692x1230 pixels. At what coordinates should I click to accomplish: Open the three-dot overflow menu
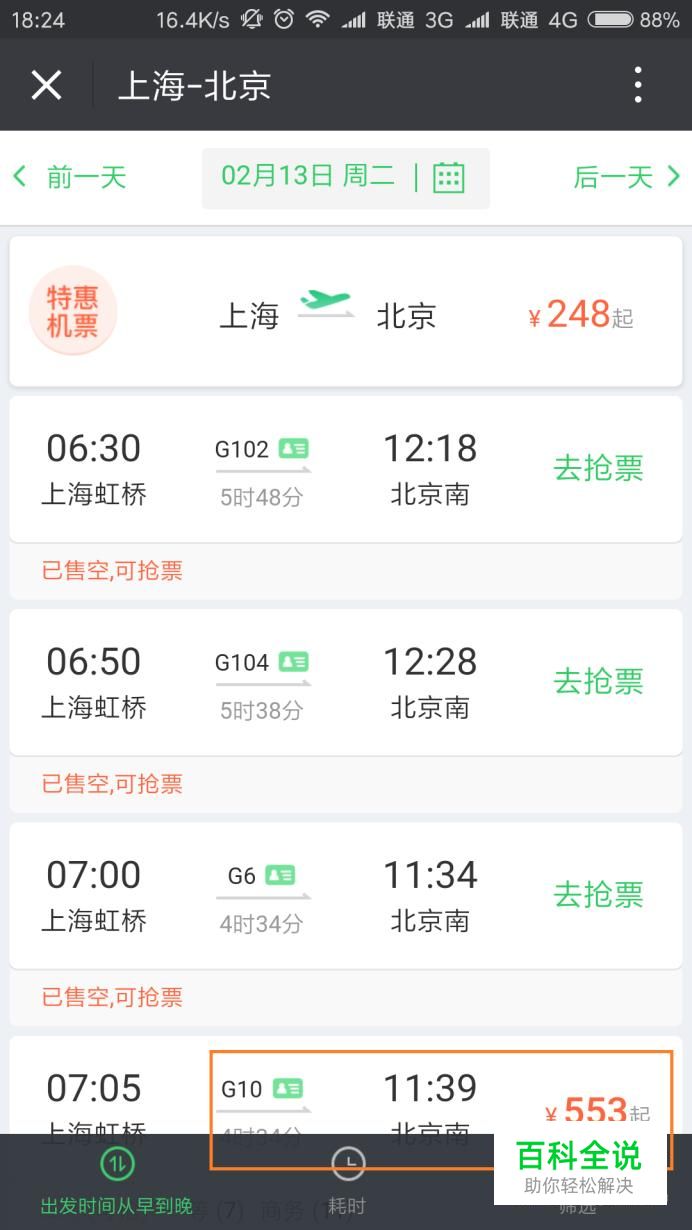(x=638, y=86)
